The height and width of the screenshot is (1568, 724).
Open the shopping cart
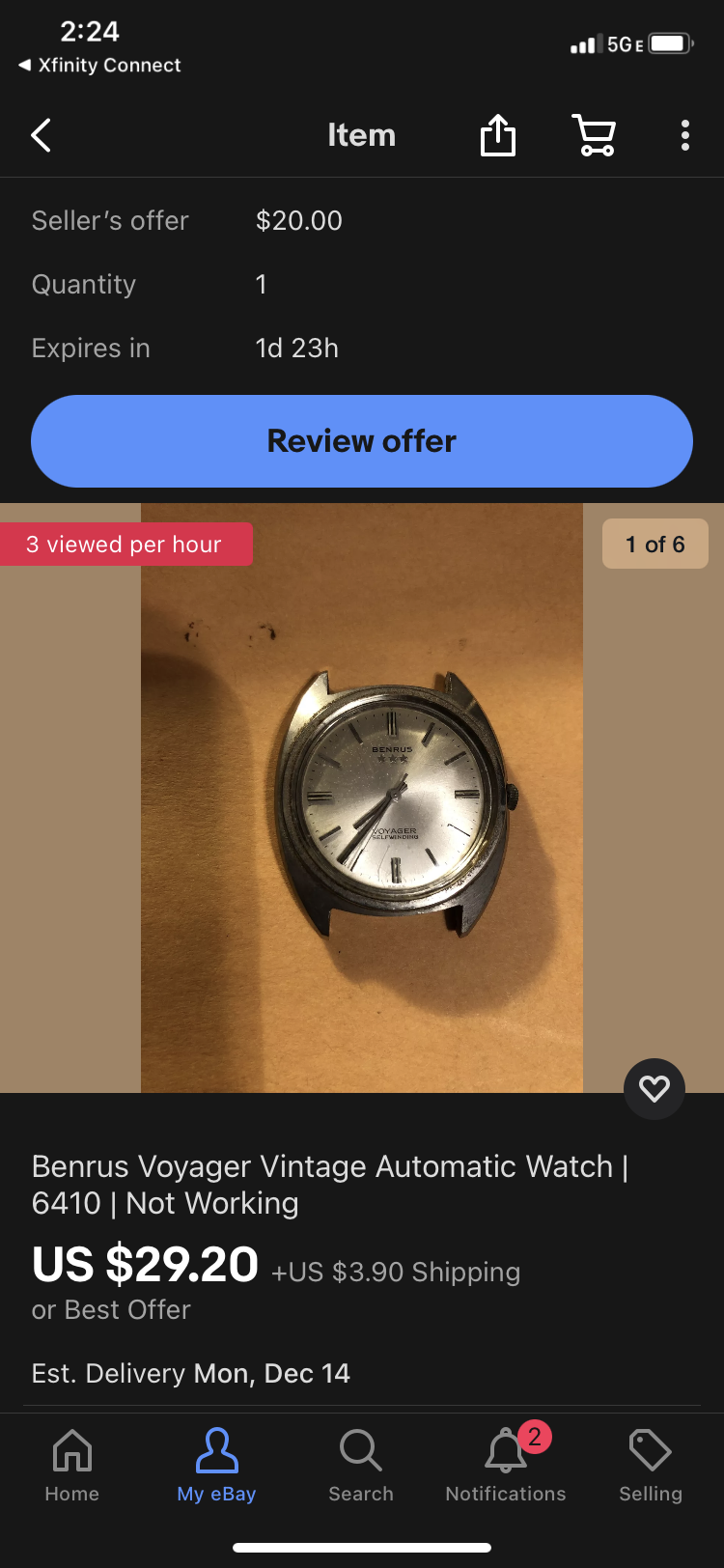pos(594,135)
